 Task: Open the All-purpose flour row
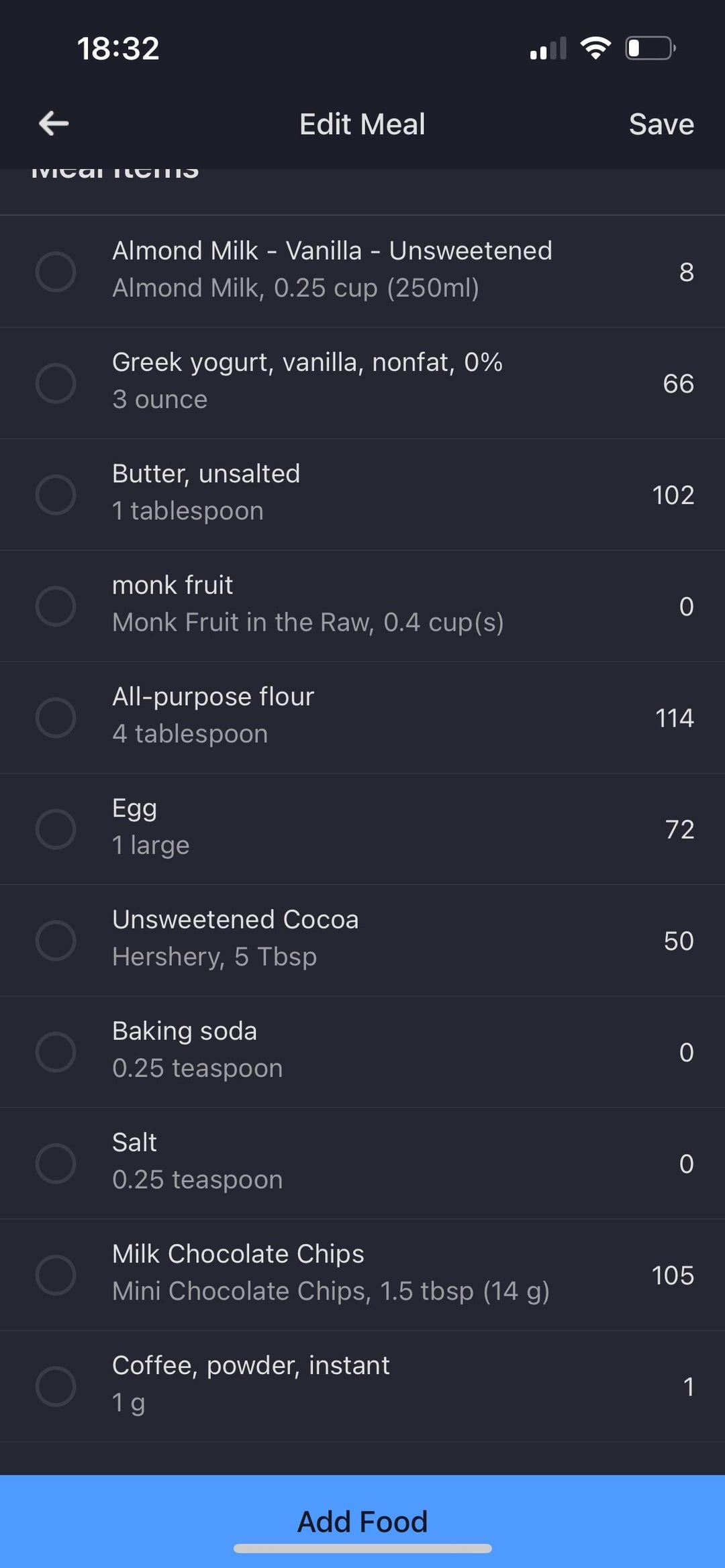click(362, 717)
